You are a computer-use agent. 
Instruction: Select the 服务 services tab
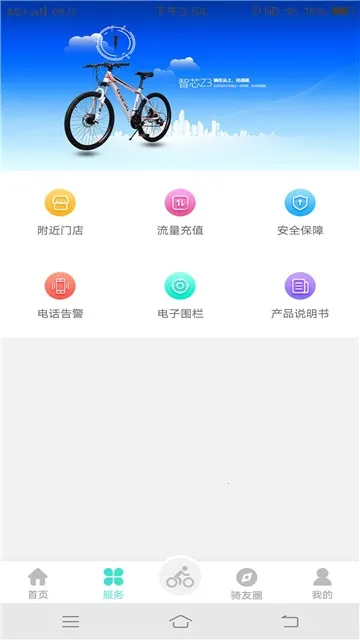pyautogui.click(x=113, y=583)
